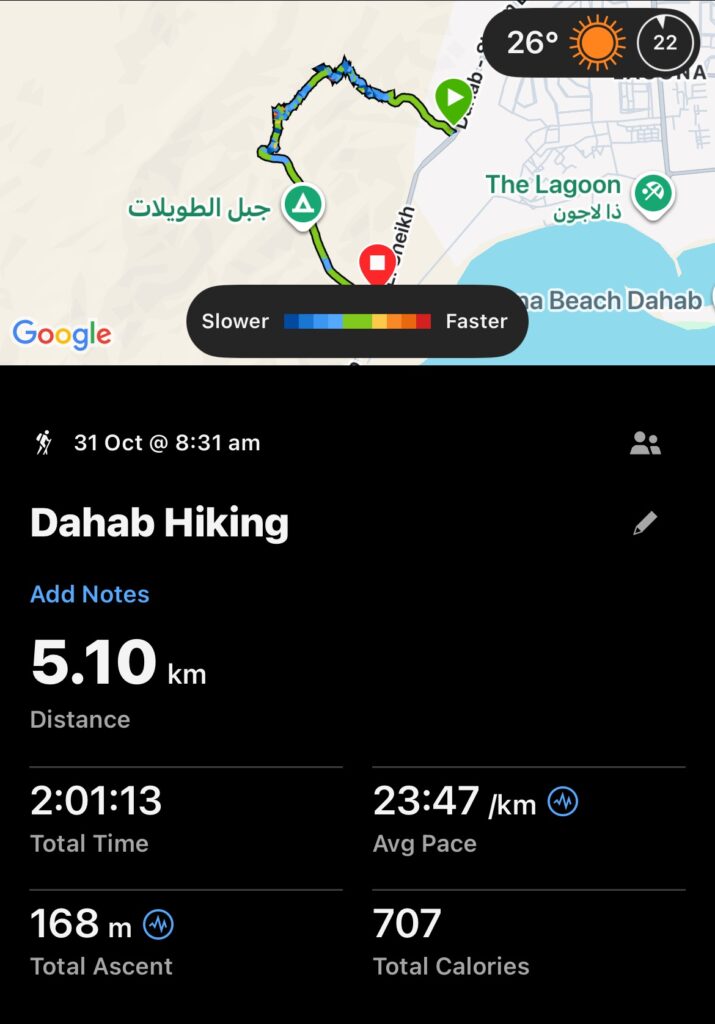
Task: Open the info icon beside Total Ascent
Action: [x=158, y=925]
